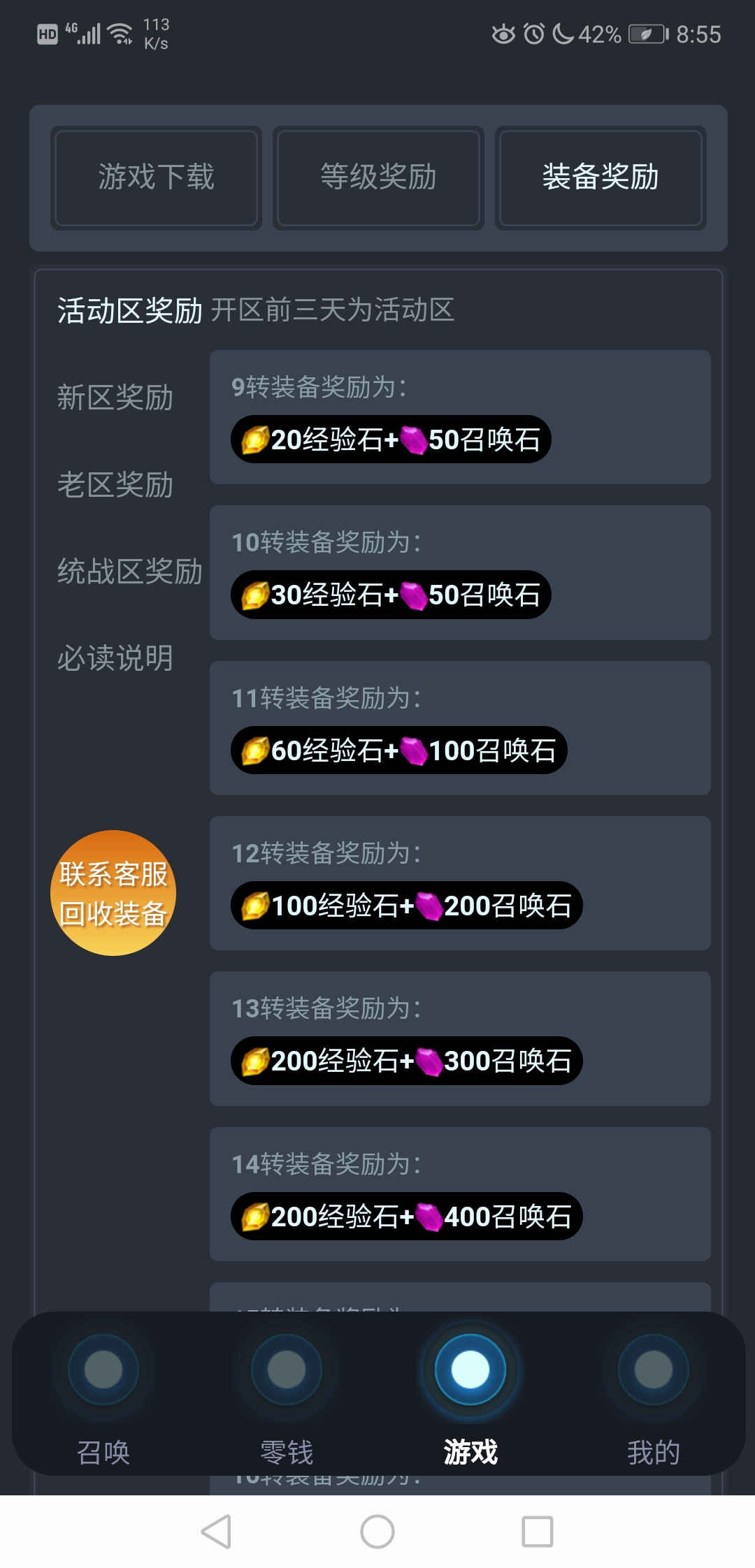
Task: Click the 游戏下载 button
Action: click(x=156, y=177)
